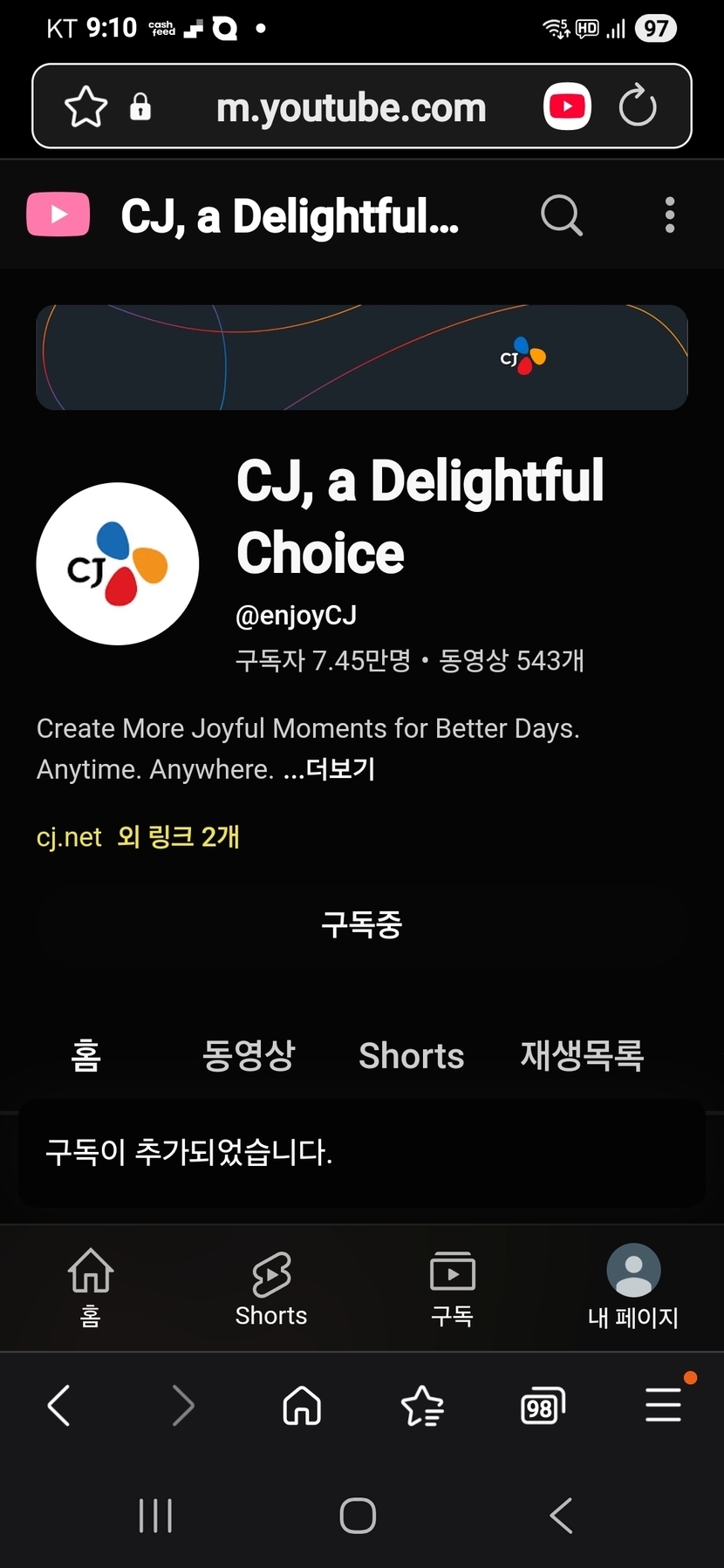
Task: Switch to the Shorts channel tab
Action: coord(411,1055)
